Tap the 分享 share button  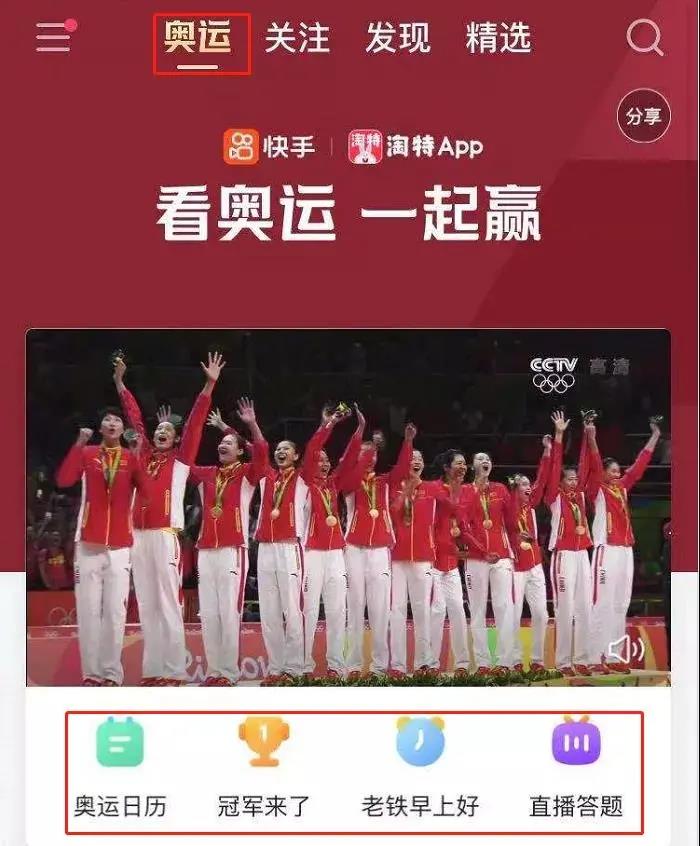(x=643, y=116)
